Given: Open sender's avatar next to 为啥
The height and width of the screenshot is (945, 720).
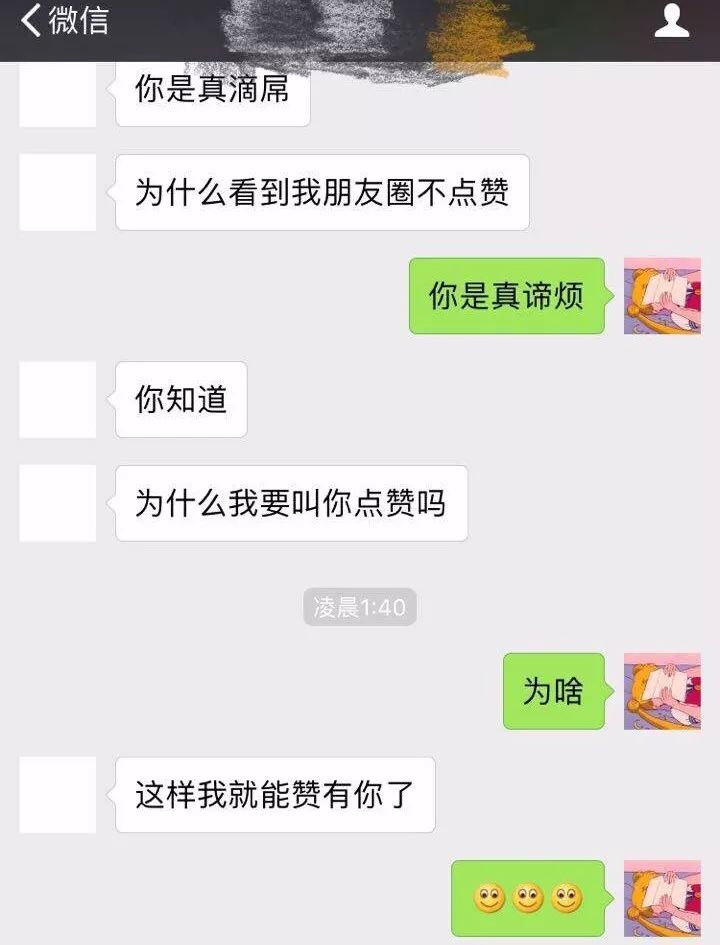Looking at the screenshot, I should pyautogui.click(x=661, y=691).
